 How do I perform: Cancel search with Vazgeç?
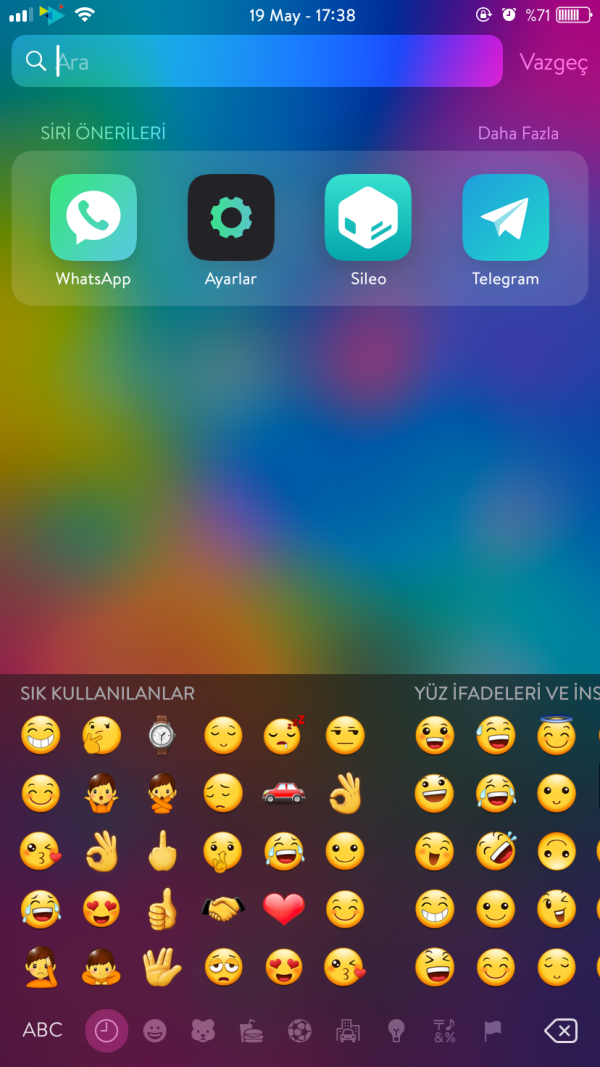pyautogui.click(x=553, y=62)
